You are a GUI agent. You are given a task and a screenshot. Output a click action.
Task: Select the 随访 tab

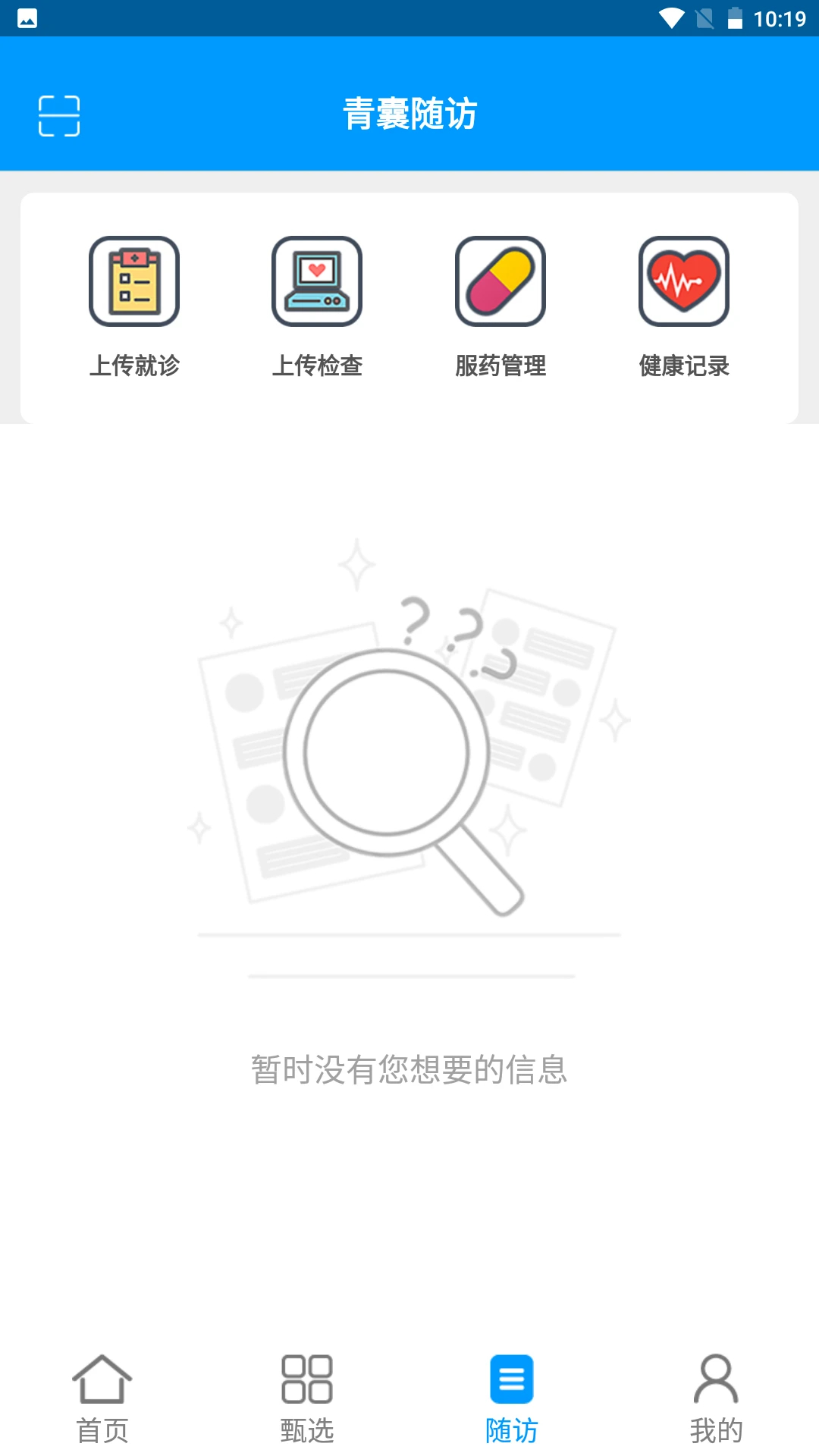512,1398
